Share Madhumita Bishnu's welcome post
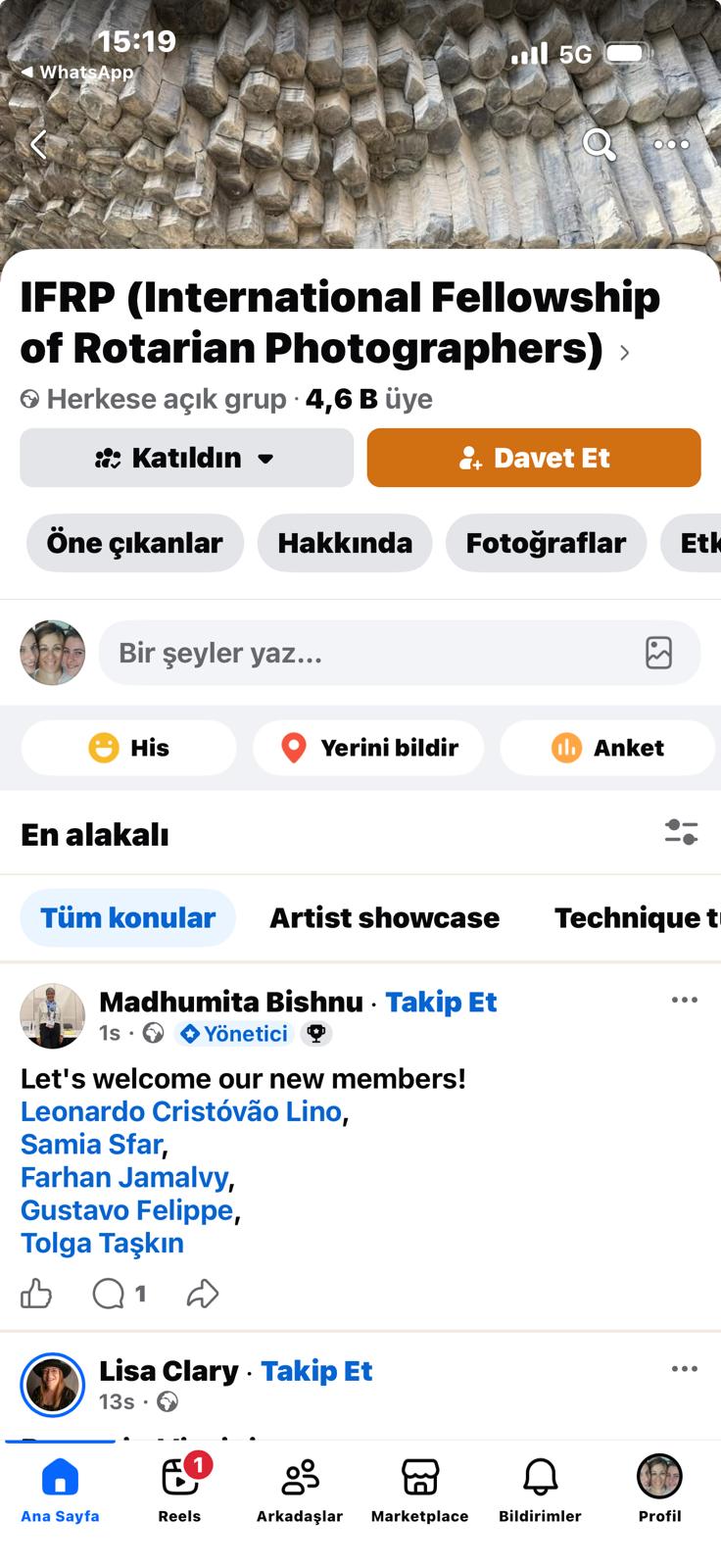The width and height of the screenshot is (721, 1568). [202, 1294]
